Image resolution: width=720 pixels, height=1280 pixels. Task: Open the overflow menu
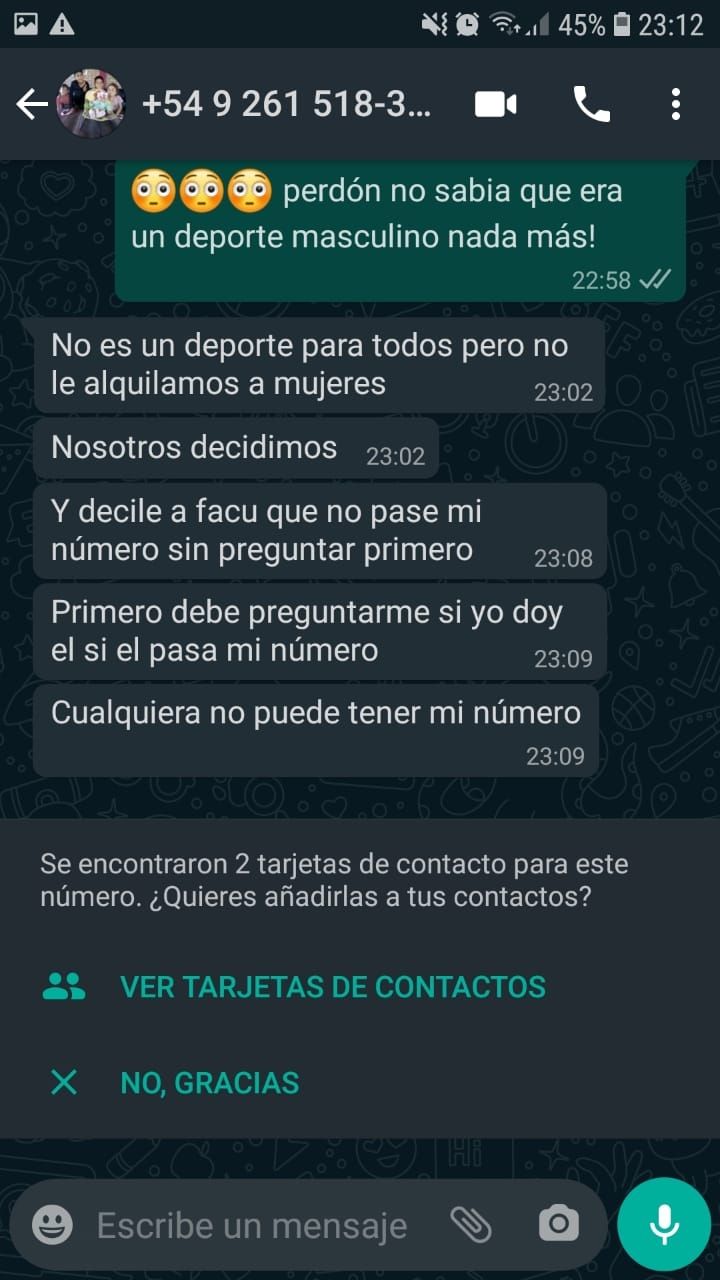676,104
